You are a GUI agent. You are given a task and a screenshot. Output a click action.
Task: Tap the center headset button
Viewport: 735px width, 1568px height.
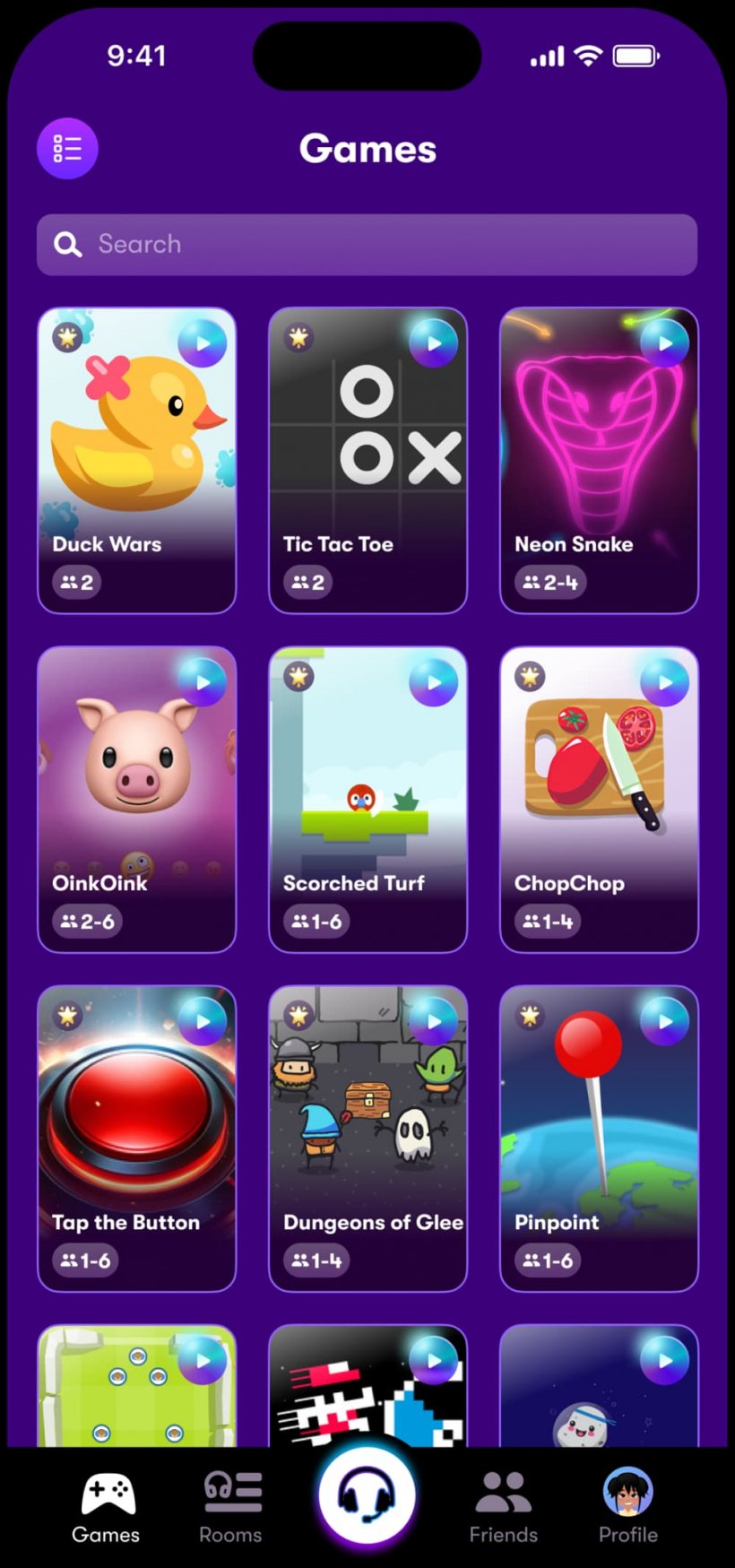click(367, 1495)
